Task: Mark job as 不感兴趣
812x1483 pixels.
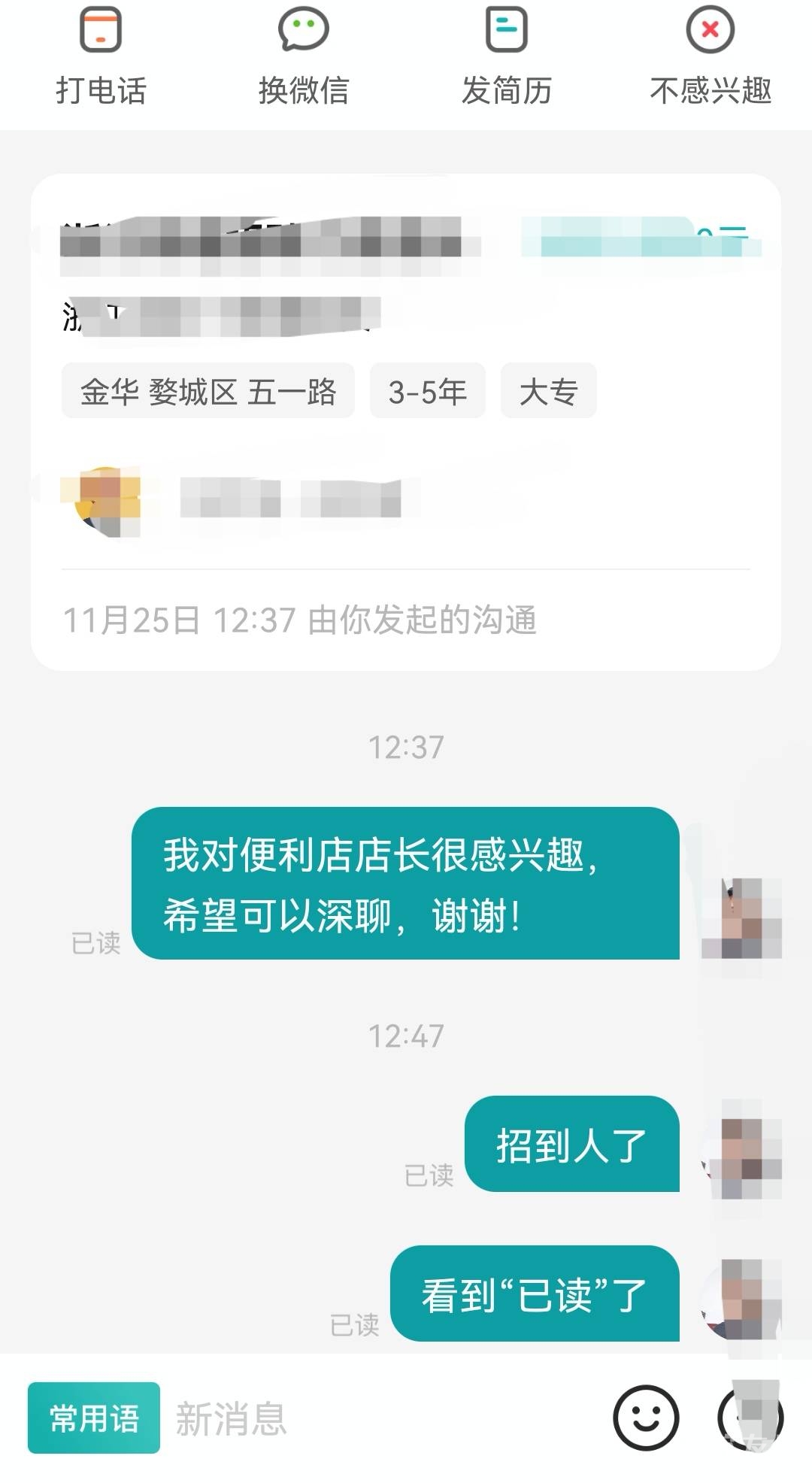Action: click(x=710, y=57)
